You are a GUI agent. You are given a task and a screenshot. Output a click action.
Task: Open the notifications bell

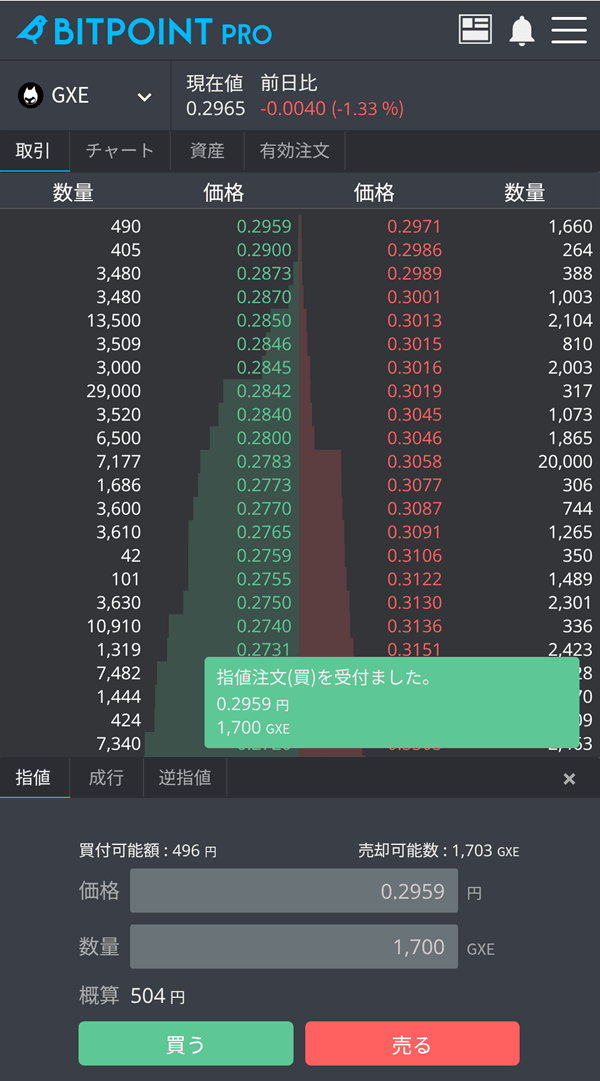[x=521, y=31]
